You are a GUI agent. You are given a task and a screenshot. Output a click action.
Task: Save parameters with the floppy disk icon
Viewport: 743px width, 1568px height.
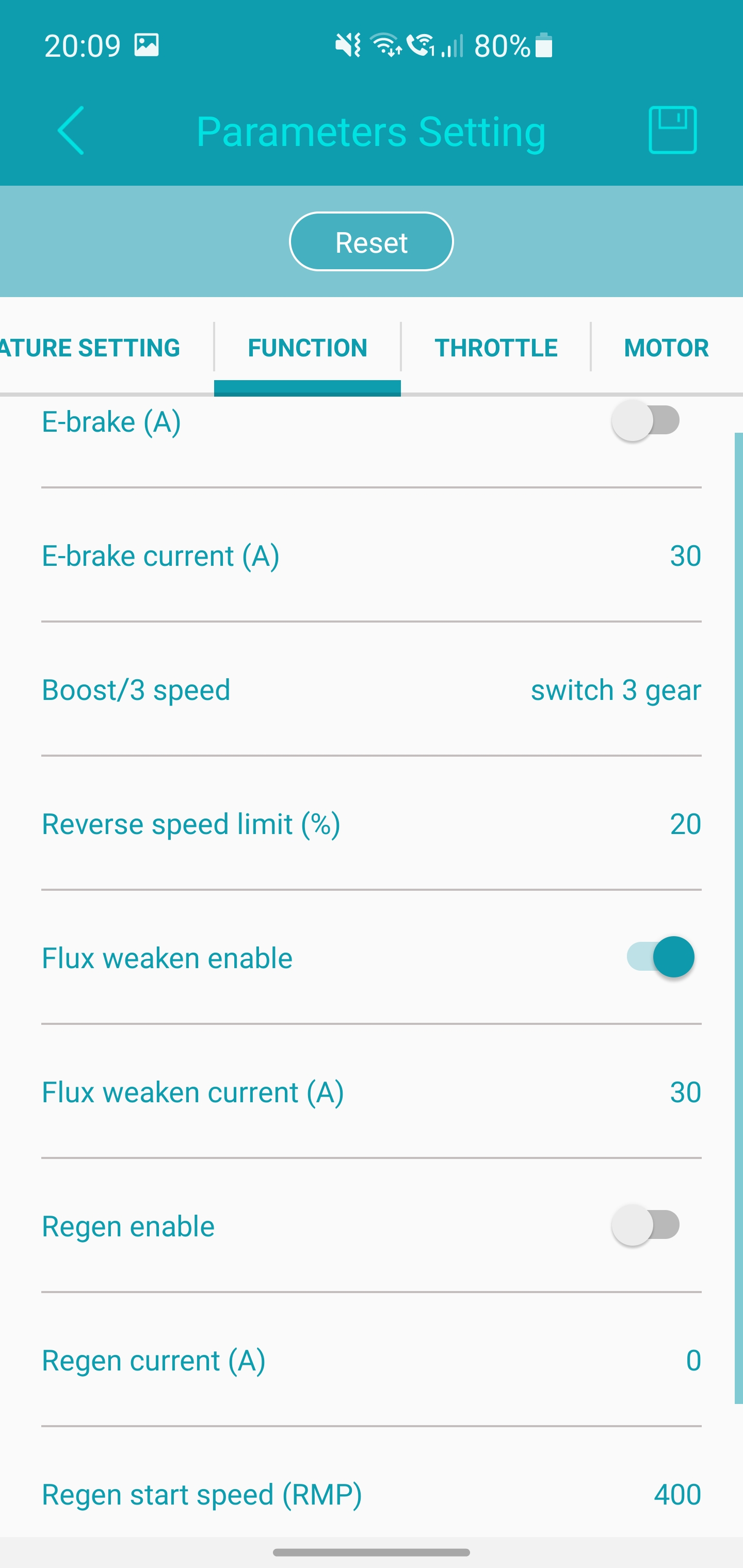(x=672, y=130)
